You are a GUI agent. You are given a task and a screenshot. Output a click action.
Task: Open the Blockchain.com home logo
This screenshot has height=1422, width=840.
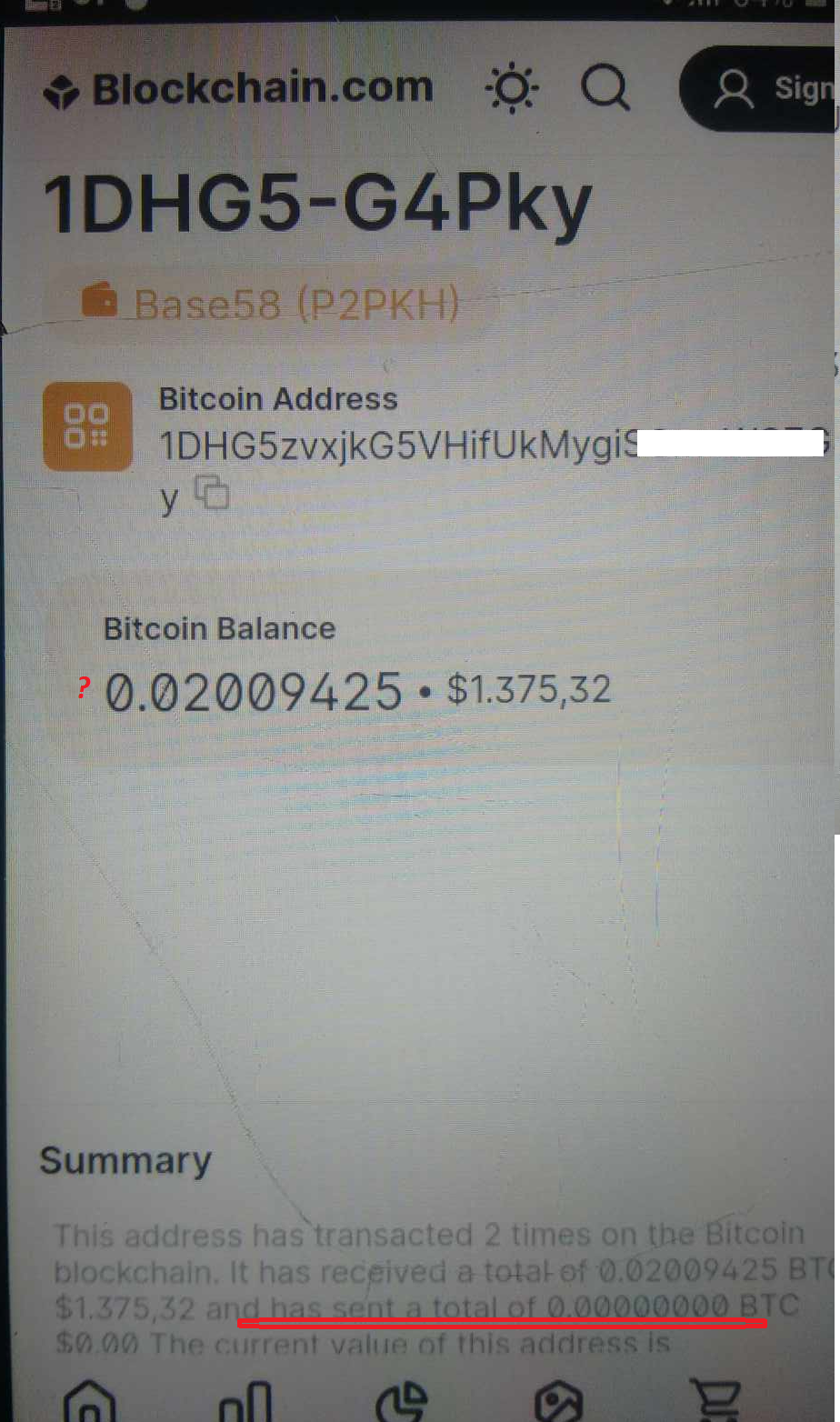point(240,89)
